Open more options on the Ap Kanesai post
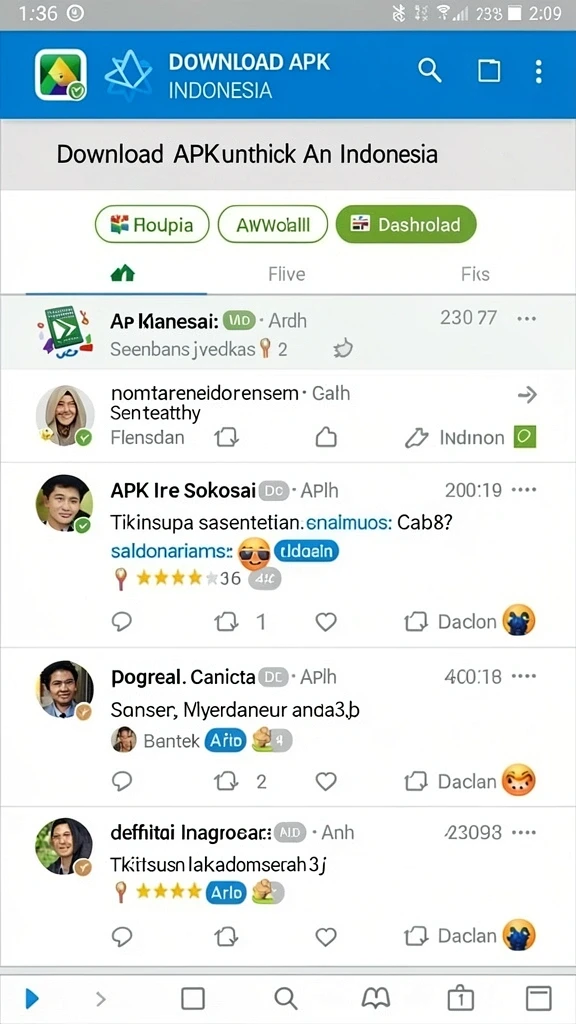The width and height of the screenshot is (576, 1024). coord(526,318)
